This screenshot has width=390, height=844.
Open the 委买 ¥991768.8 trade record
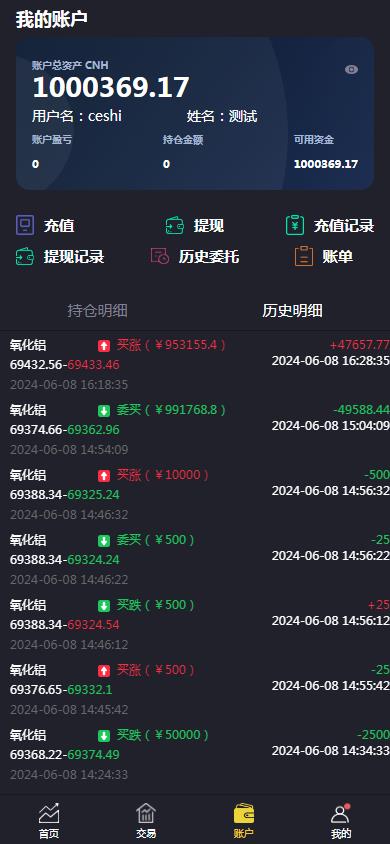tap(195, 430)
